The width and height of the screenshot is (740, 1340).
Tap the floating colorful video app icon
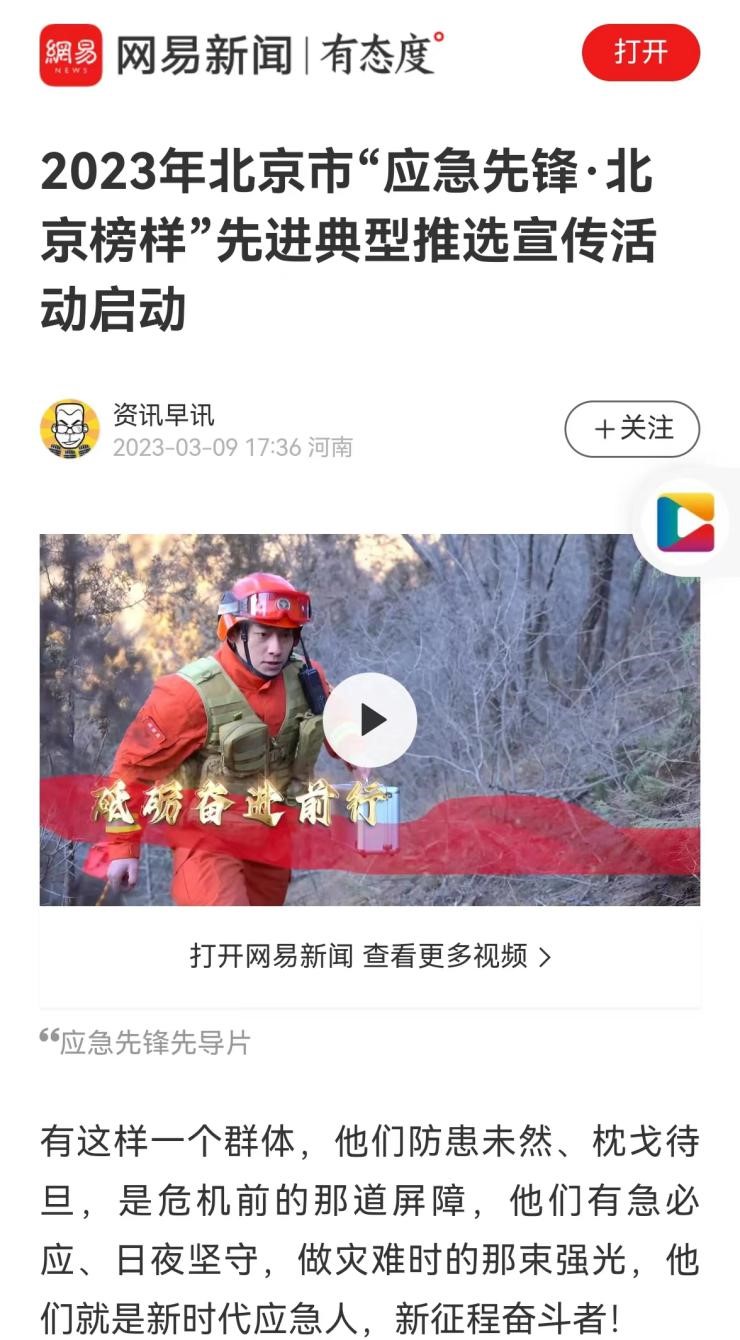686,522
